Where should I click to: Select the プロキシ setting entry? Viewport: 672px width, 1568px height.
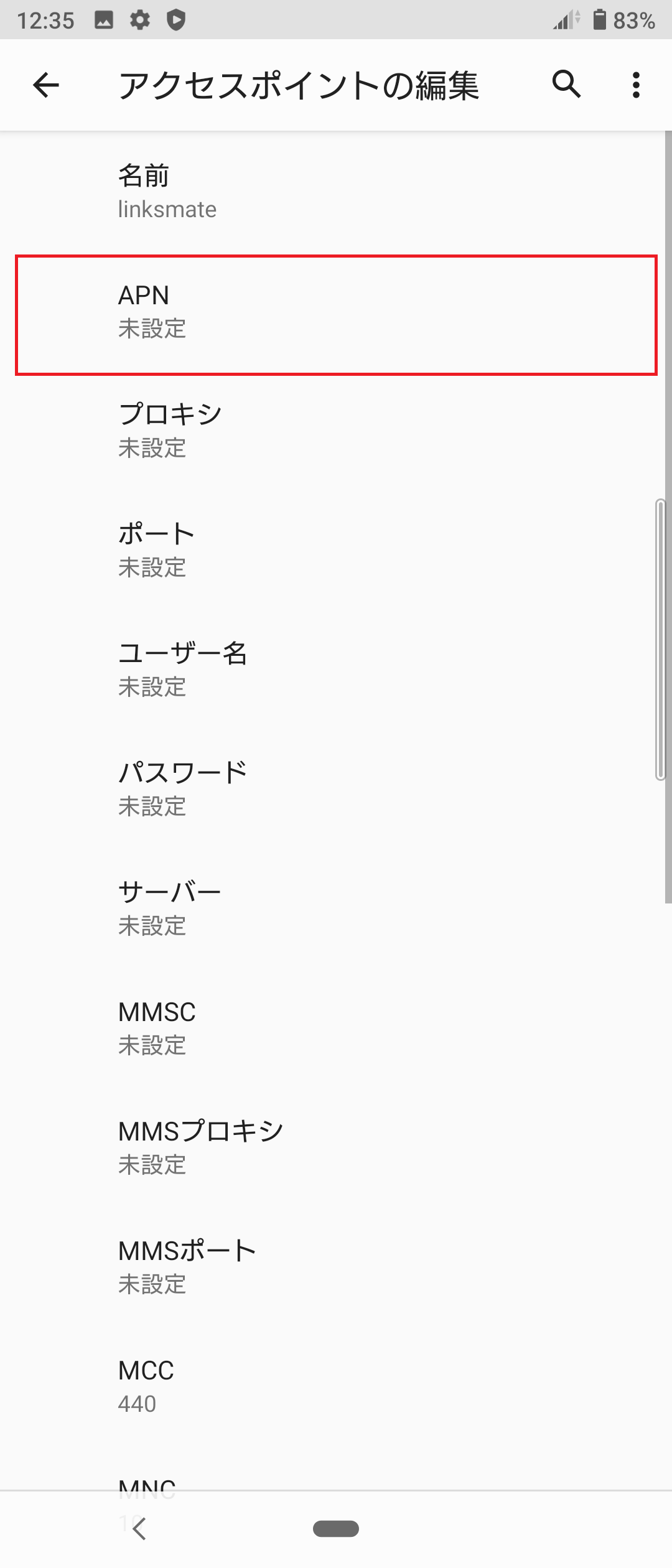click(x=336, y=431)
